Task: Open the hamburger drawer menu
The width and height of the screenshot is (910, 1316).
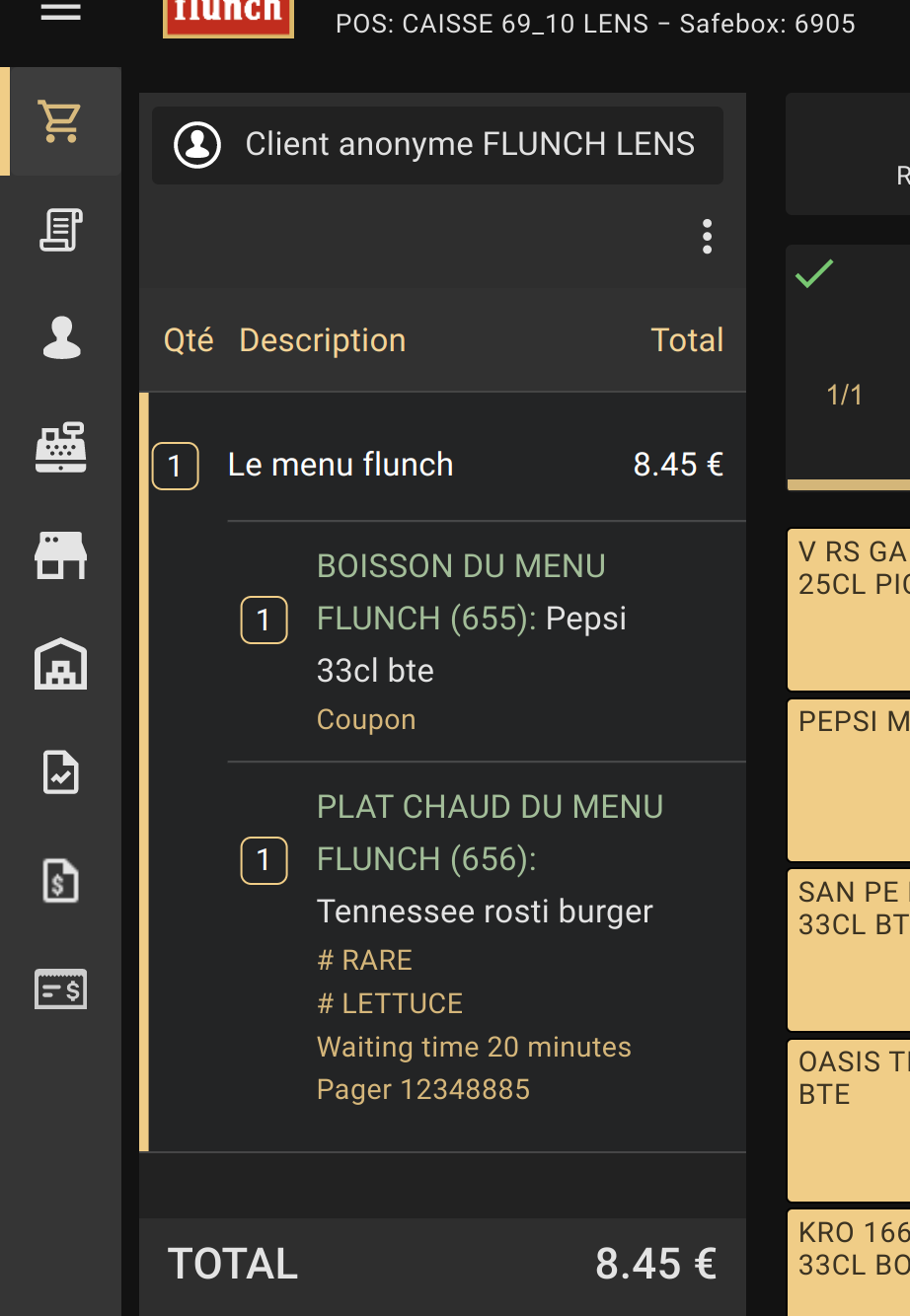Action: (x=60, y=13)
